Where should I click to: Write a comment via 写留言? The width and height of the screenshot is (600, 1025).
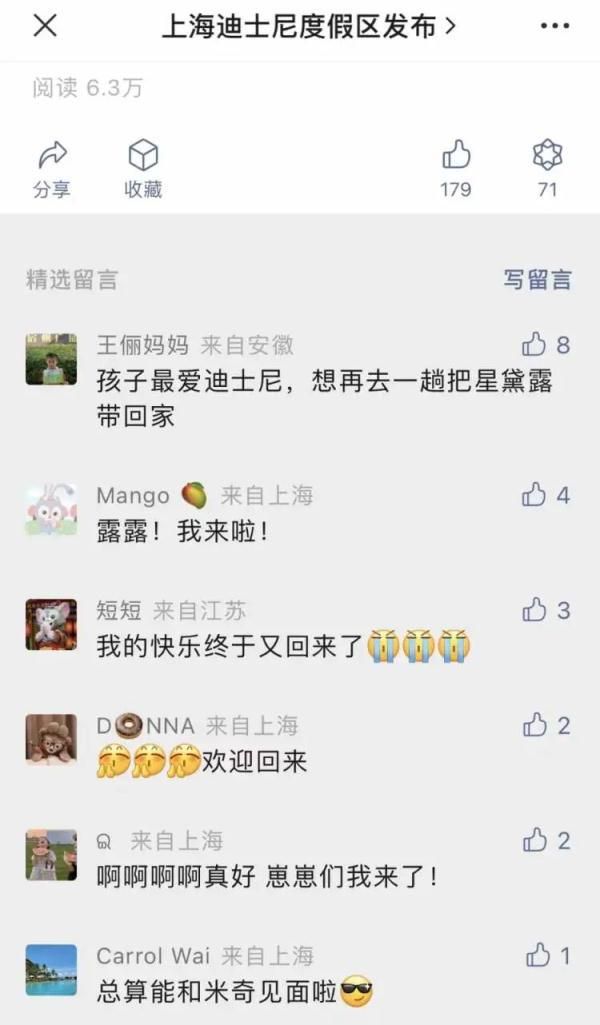coord(537,279)
